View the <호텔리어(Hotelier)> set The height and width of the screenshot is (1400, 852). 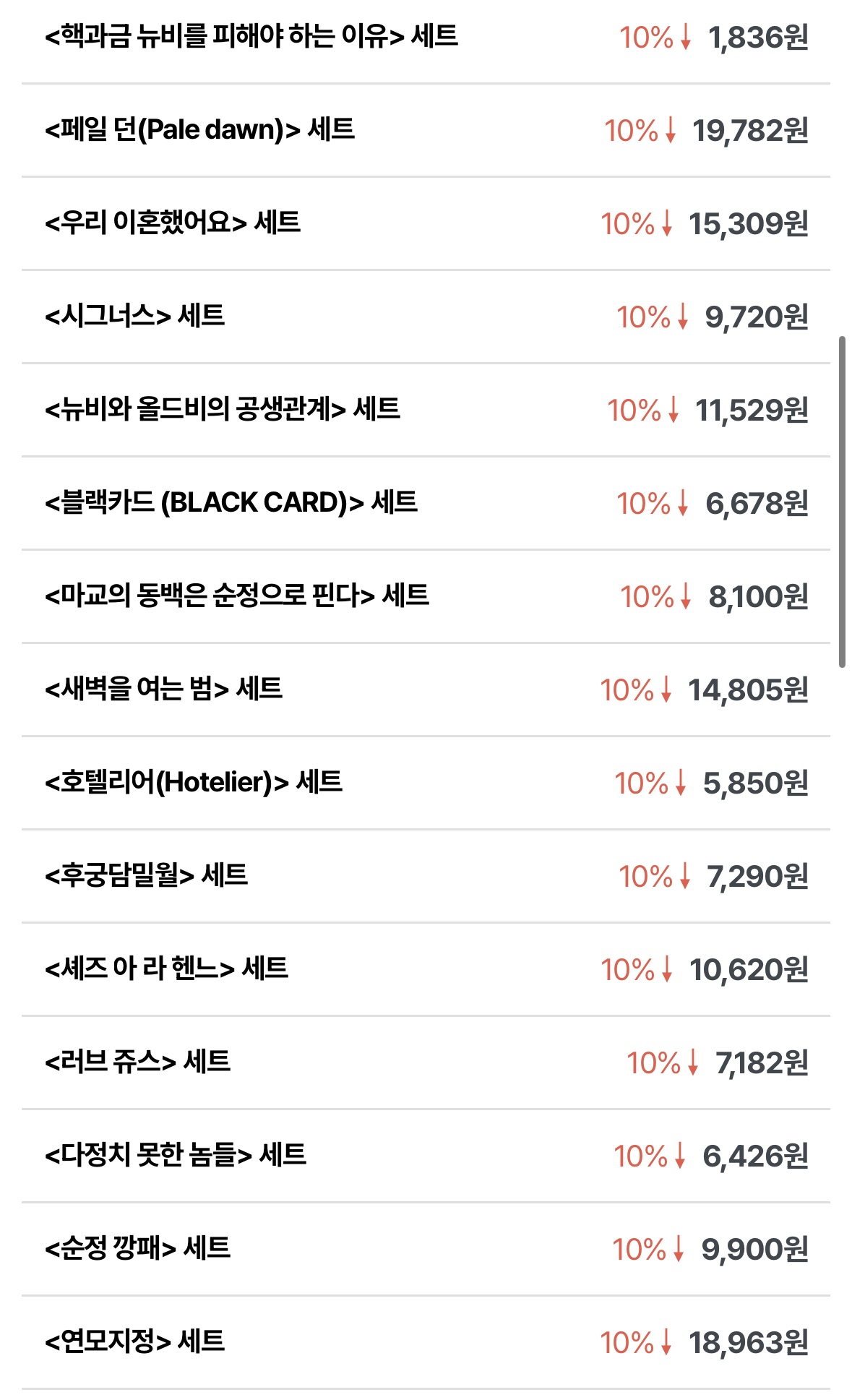(193, 782)
